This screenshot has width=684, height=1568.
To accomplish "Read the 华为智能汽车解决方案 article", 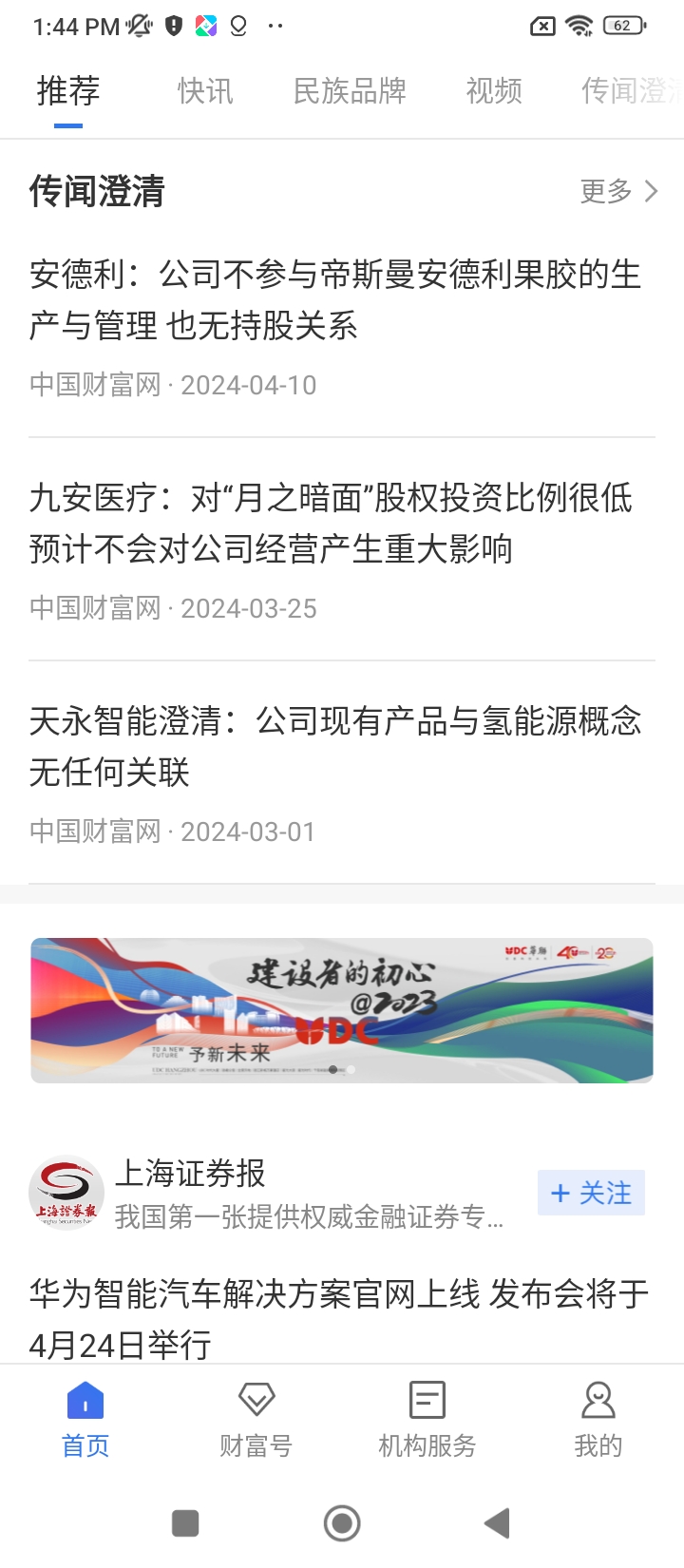I will (x=339, y=1318).
